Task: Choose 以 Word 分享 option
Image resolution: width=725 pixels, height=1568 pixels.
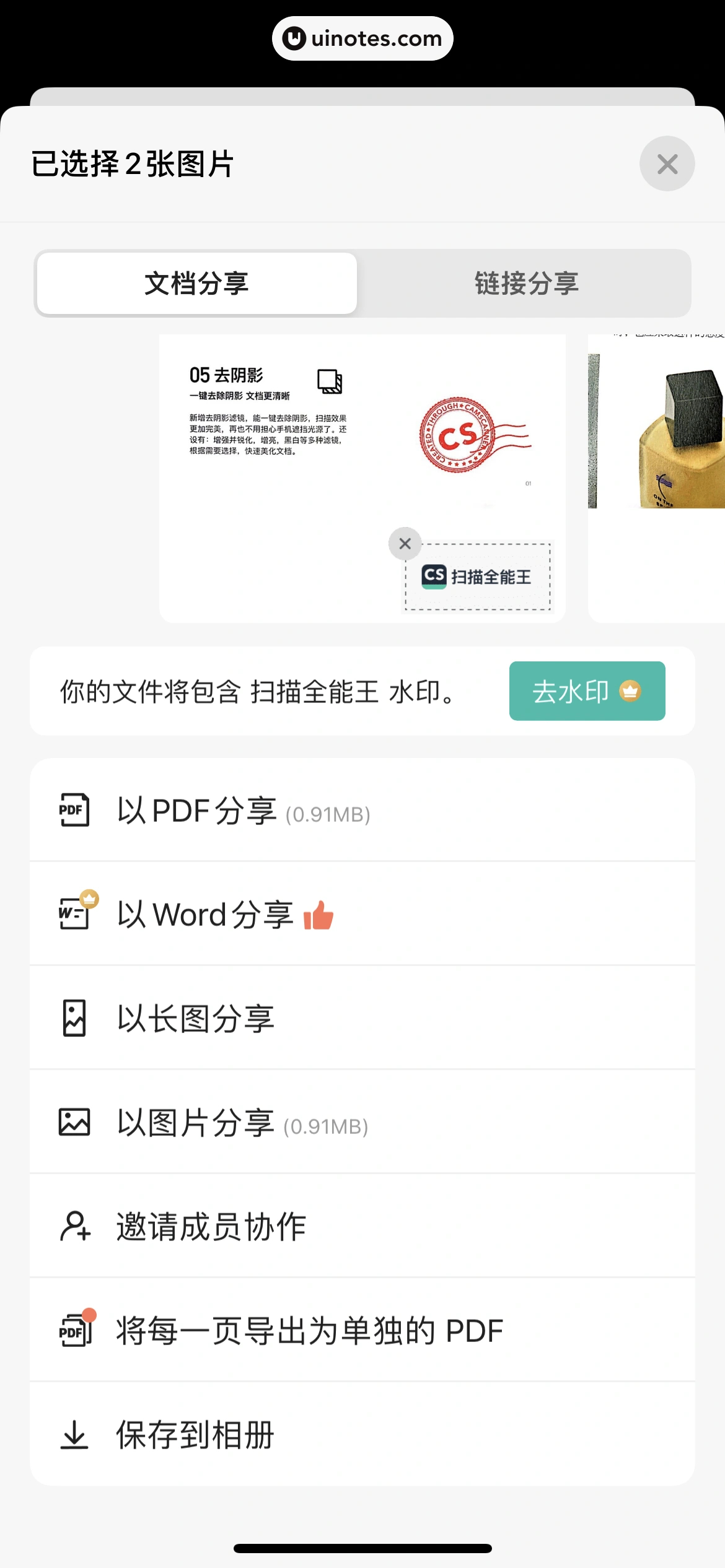Action: click(x=362, y=915)
